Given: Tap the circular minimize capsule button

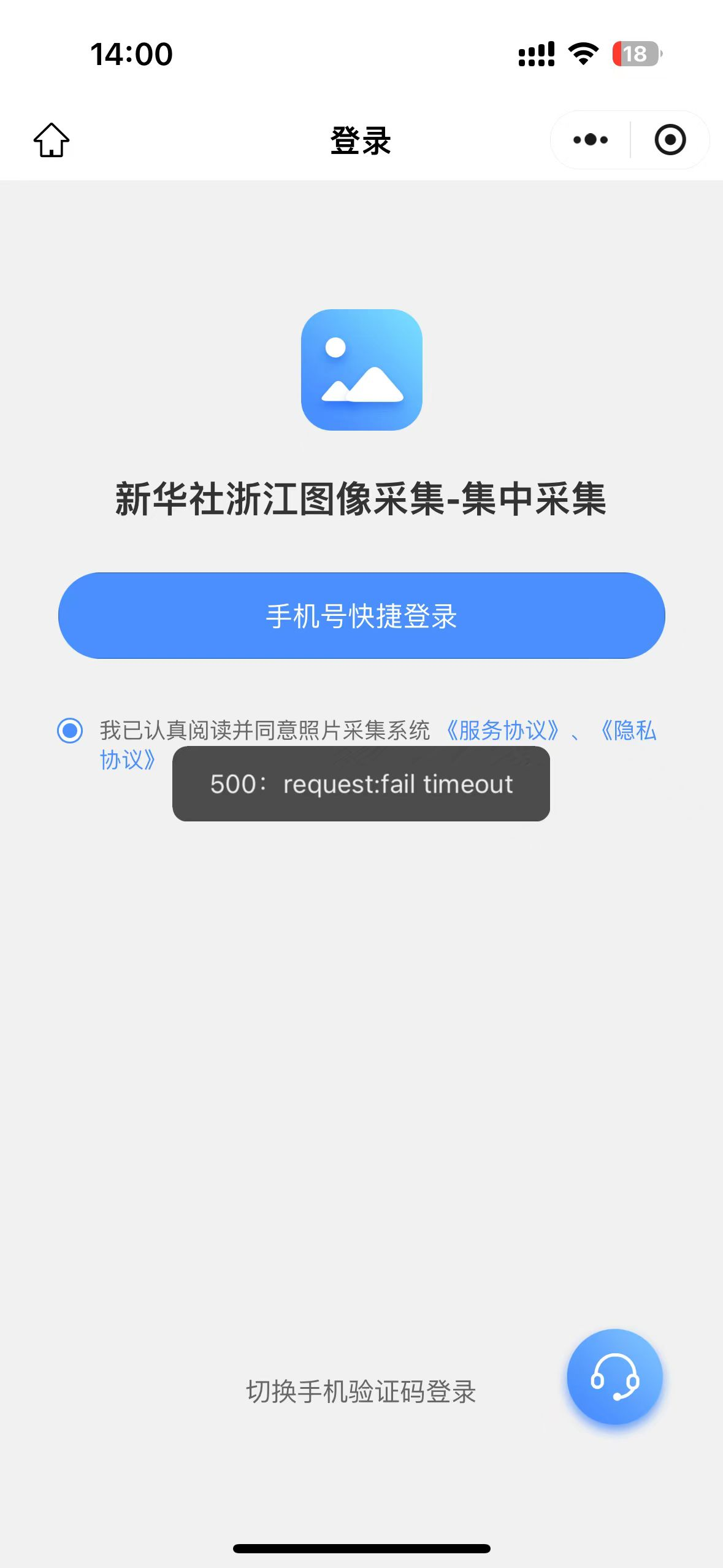Looking at the screenshot, I should click(669, 140).
